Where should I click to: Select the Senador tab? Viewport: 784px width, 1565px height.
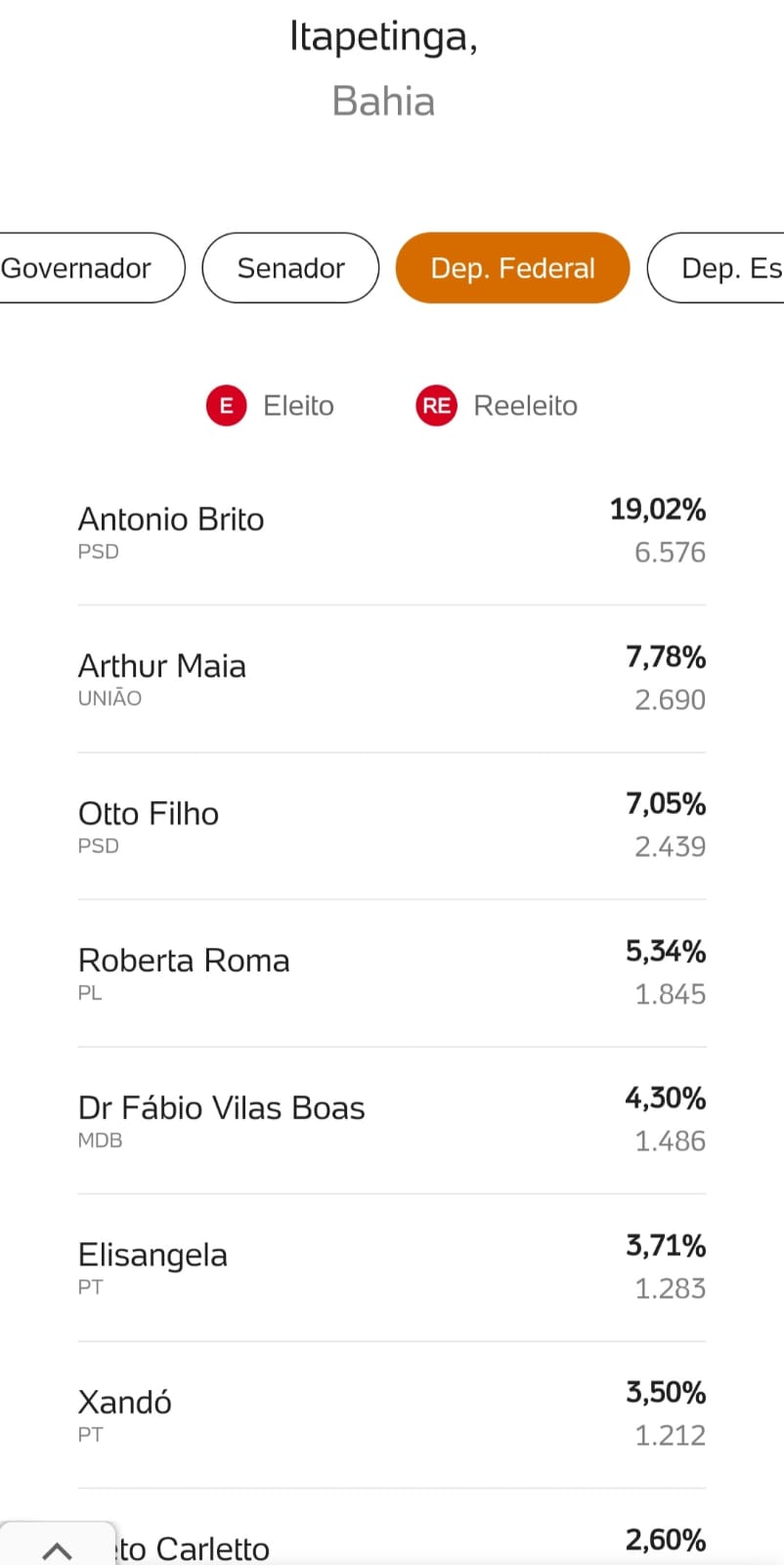click(290, 268)
